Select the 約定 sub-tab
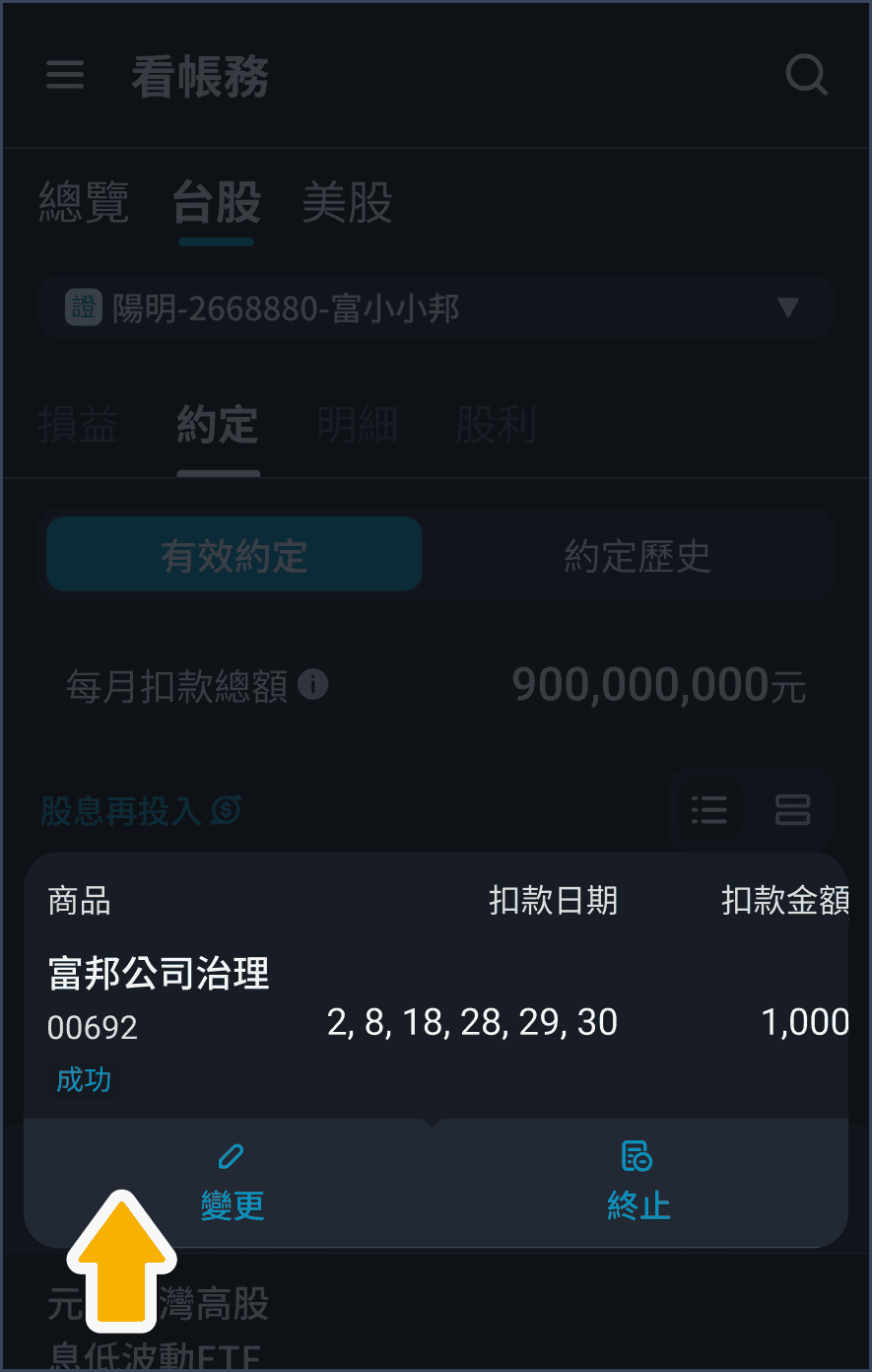Image resolution: width=872 pixels, height=1372 pixels. pyautogui.click(x=218, y=426)
